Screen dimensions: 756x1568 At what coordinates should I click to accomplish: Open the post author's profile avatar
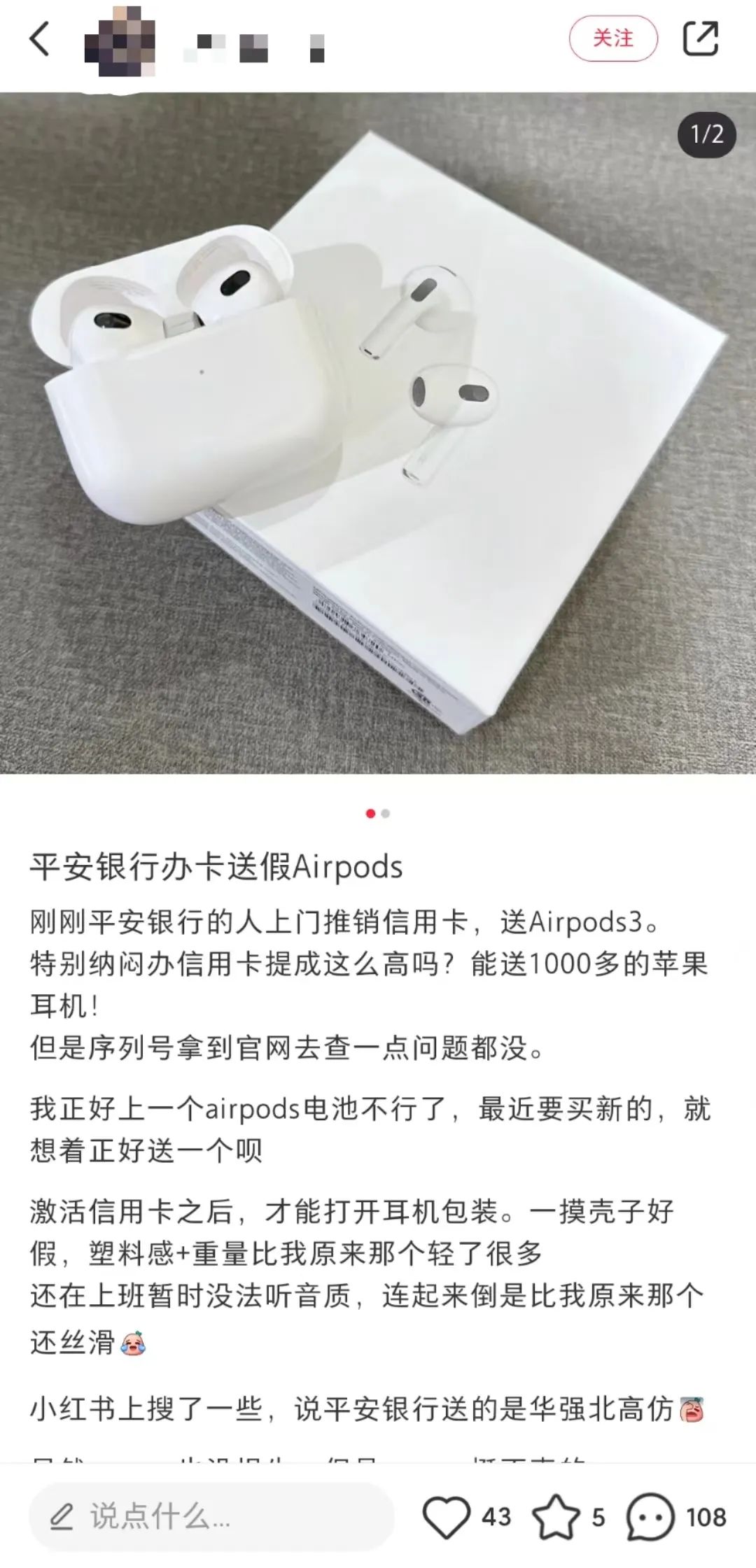(x=119, y=41)
